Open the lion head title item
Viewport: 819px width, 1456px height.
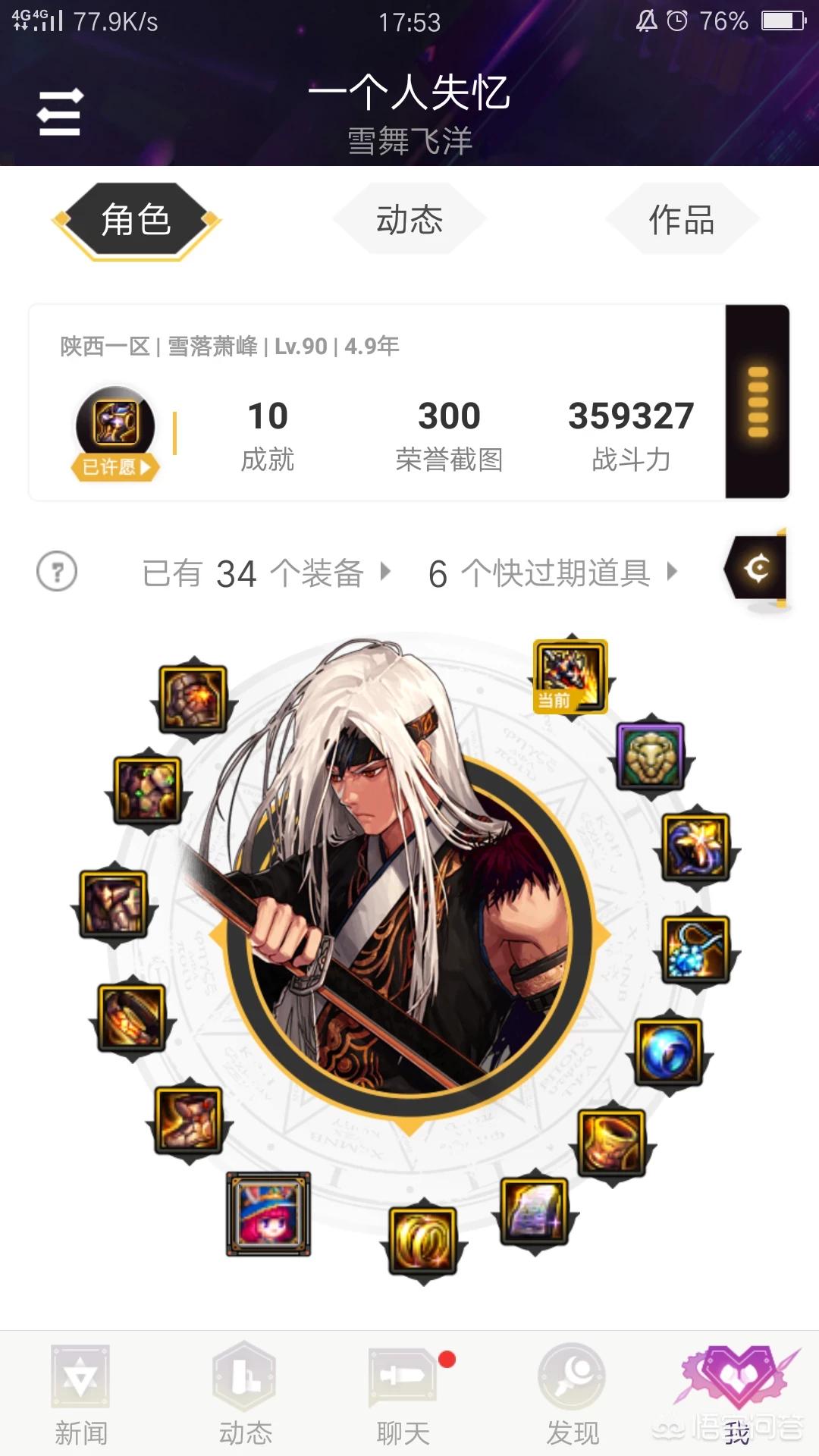[x=651, y=756]
